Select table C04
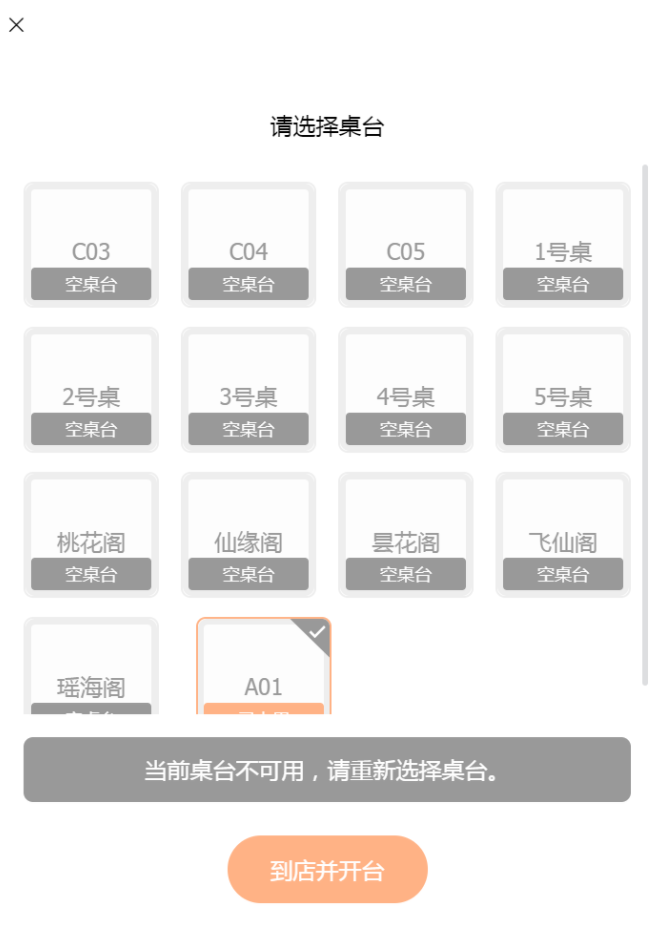The height and width of the screenshot is (929, 658). (x=248, y=244)
